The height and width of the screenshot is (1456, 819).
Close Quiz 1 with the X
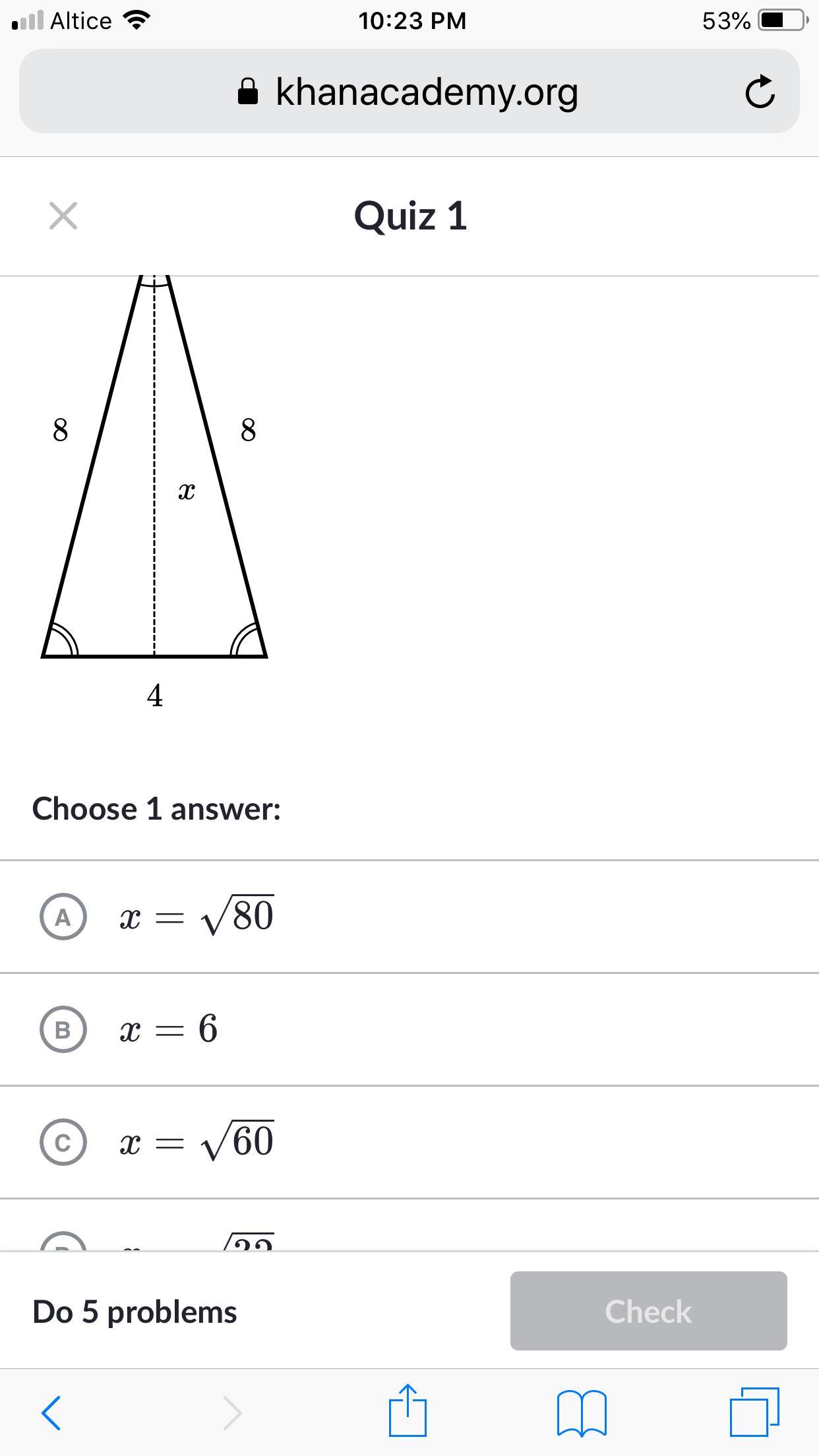pyautogui.click(x=63, y=216)
